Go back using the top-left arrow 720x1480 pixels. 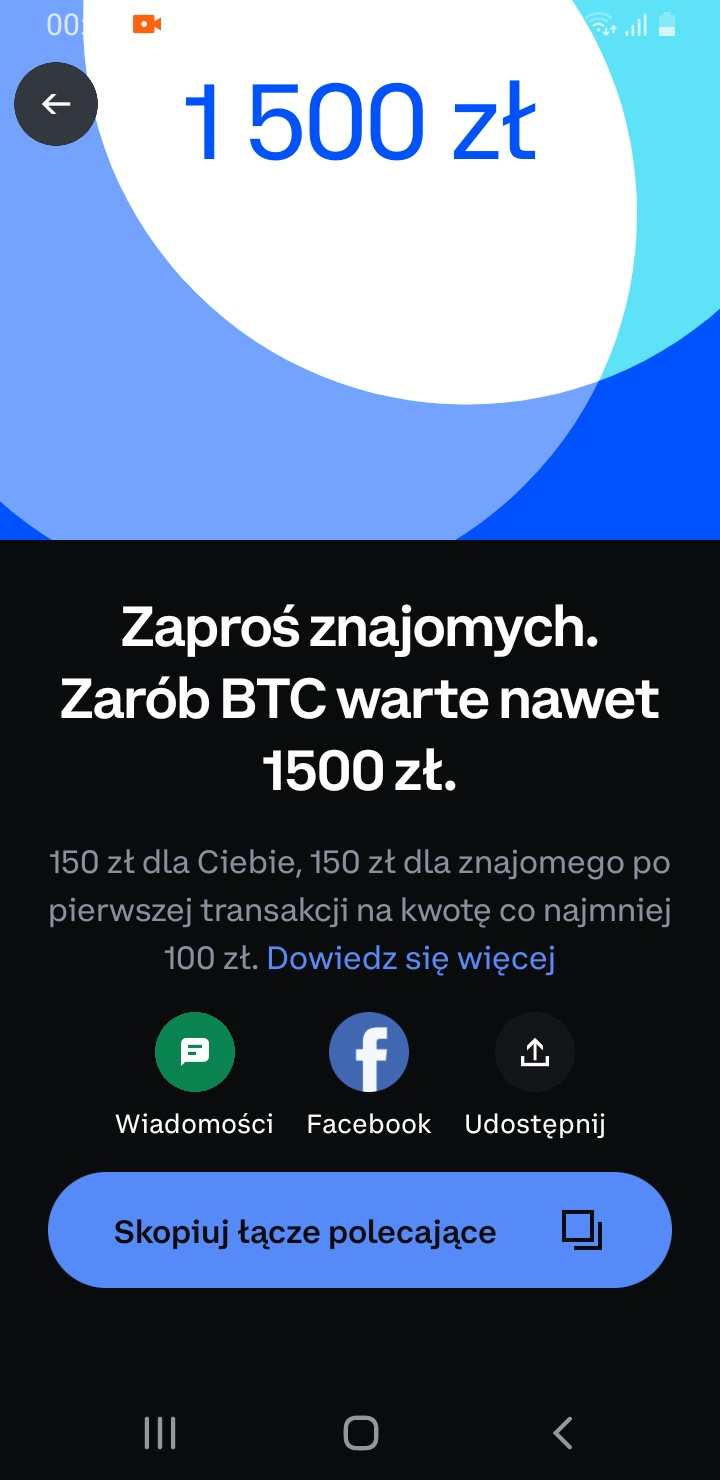[x=56, y=104]
